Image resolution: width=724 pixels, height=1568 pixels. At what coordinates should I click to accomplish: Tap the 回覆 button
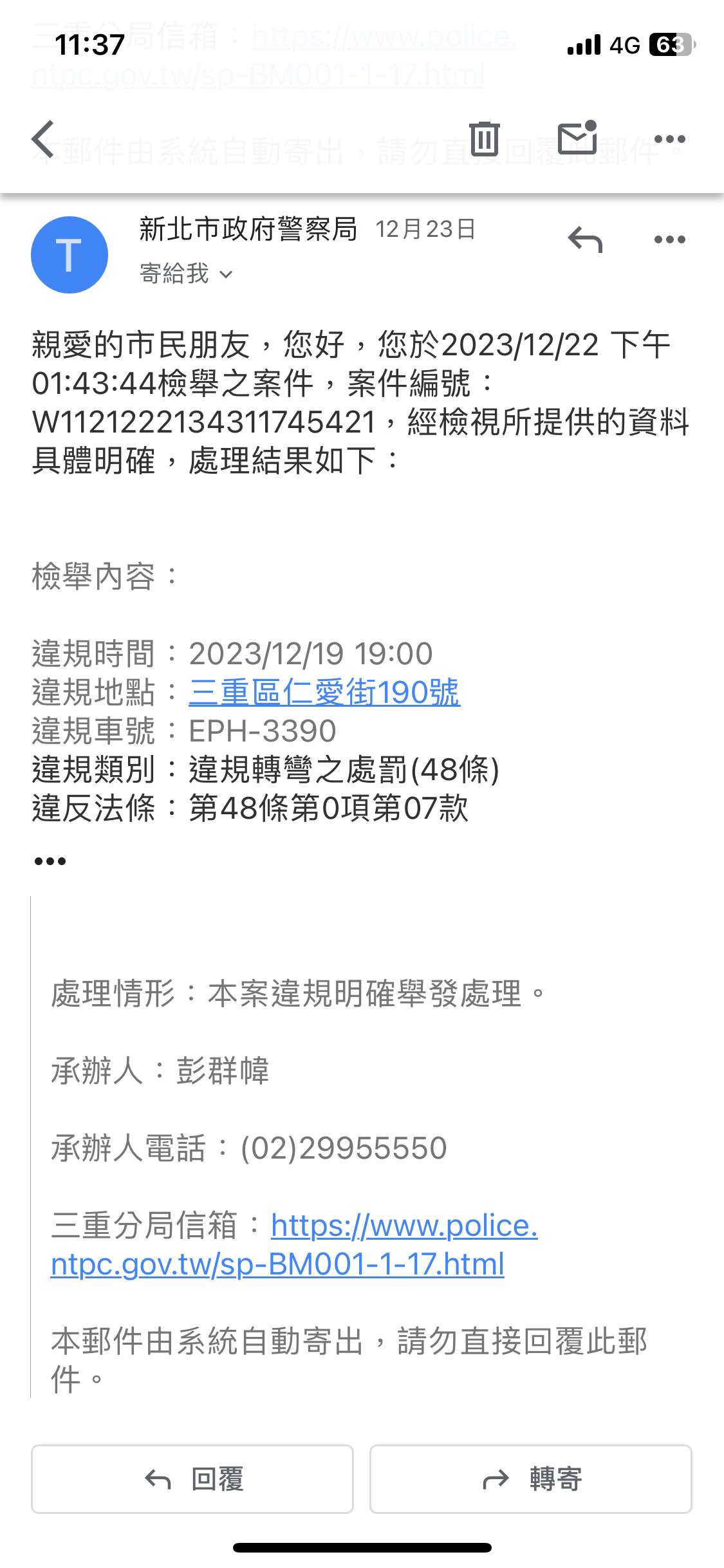click(x=192, y=1479)
